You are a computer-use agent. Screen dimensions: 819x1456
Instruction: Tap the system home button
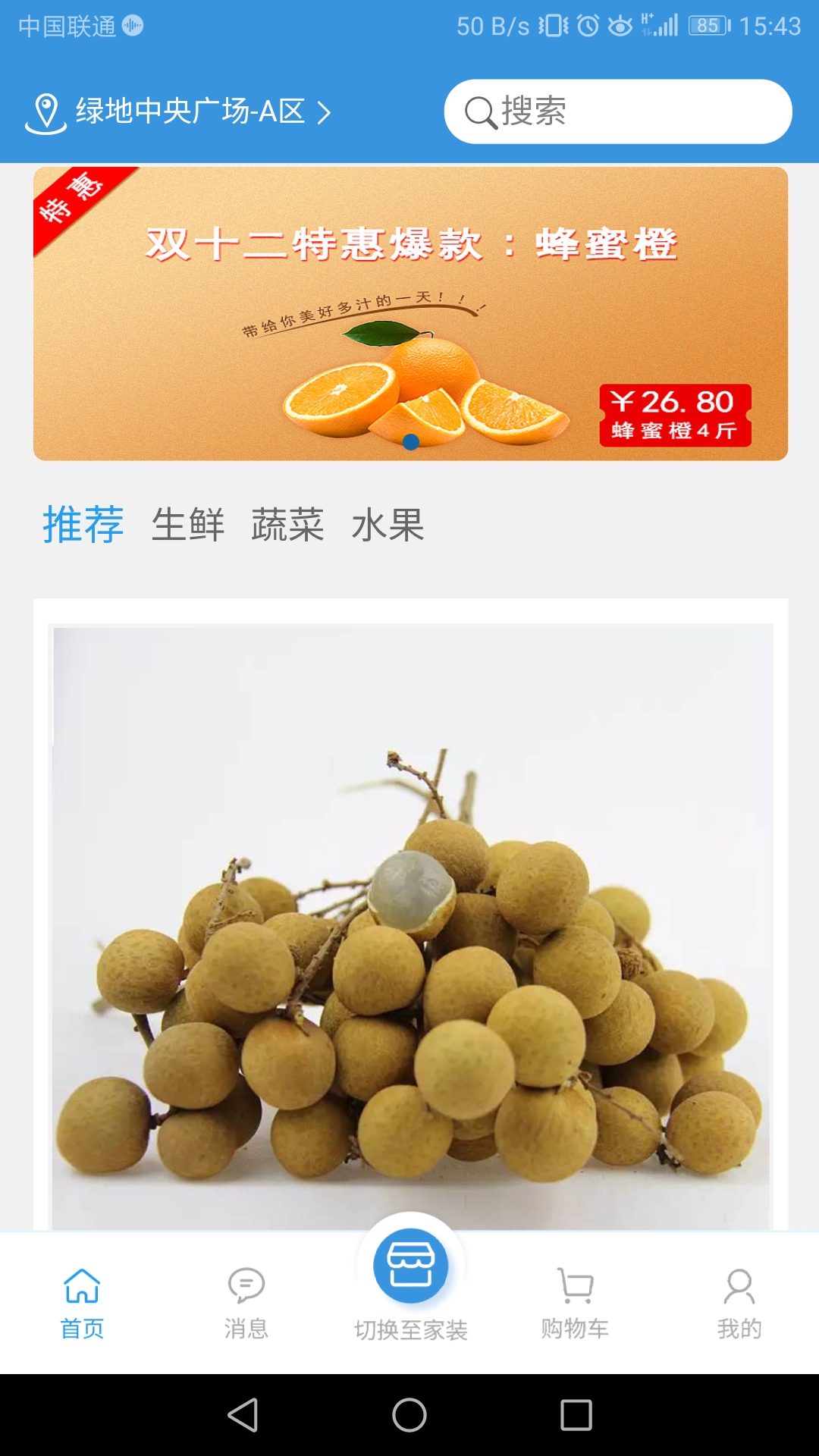tap(409, 1415)
